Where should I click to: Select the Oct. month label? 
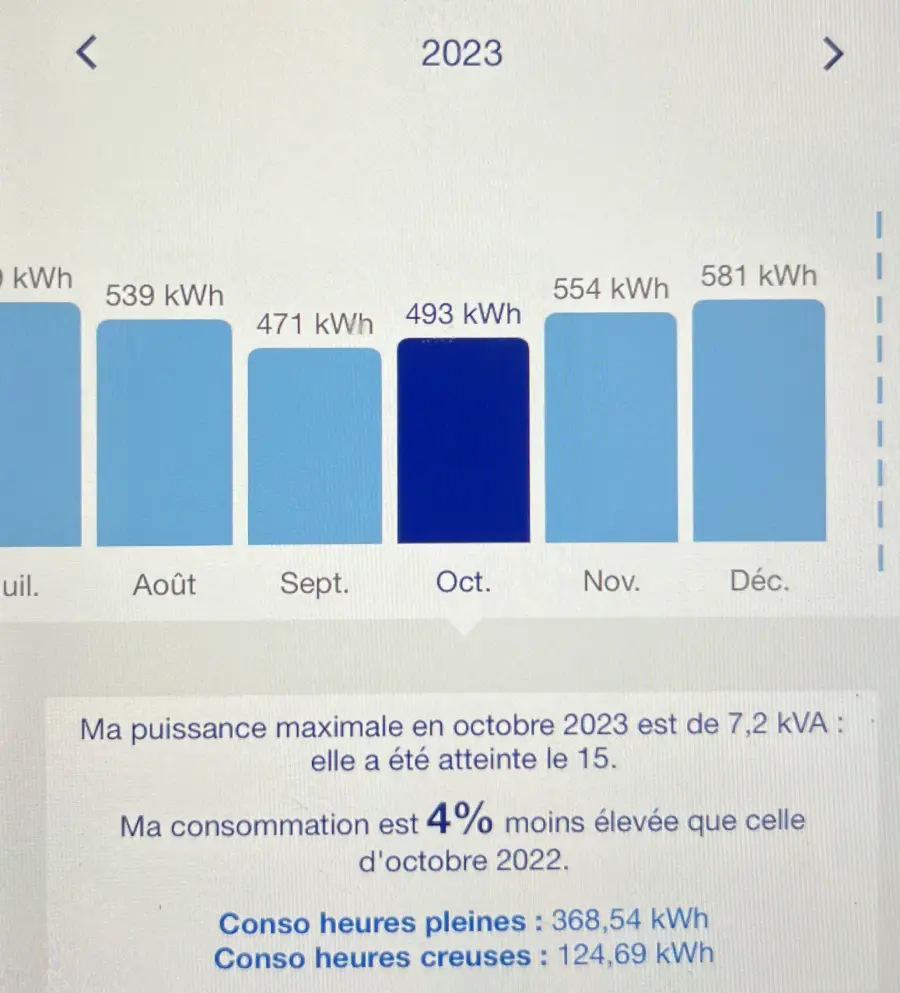[463, 583]
